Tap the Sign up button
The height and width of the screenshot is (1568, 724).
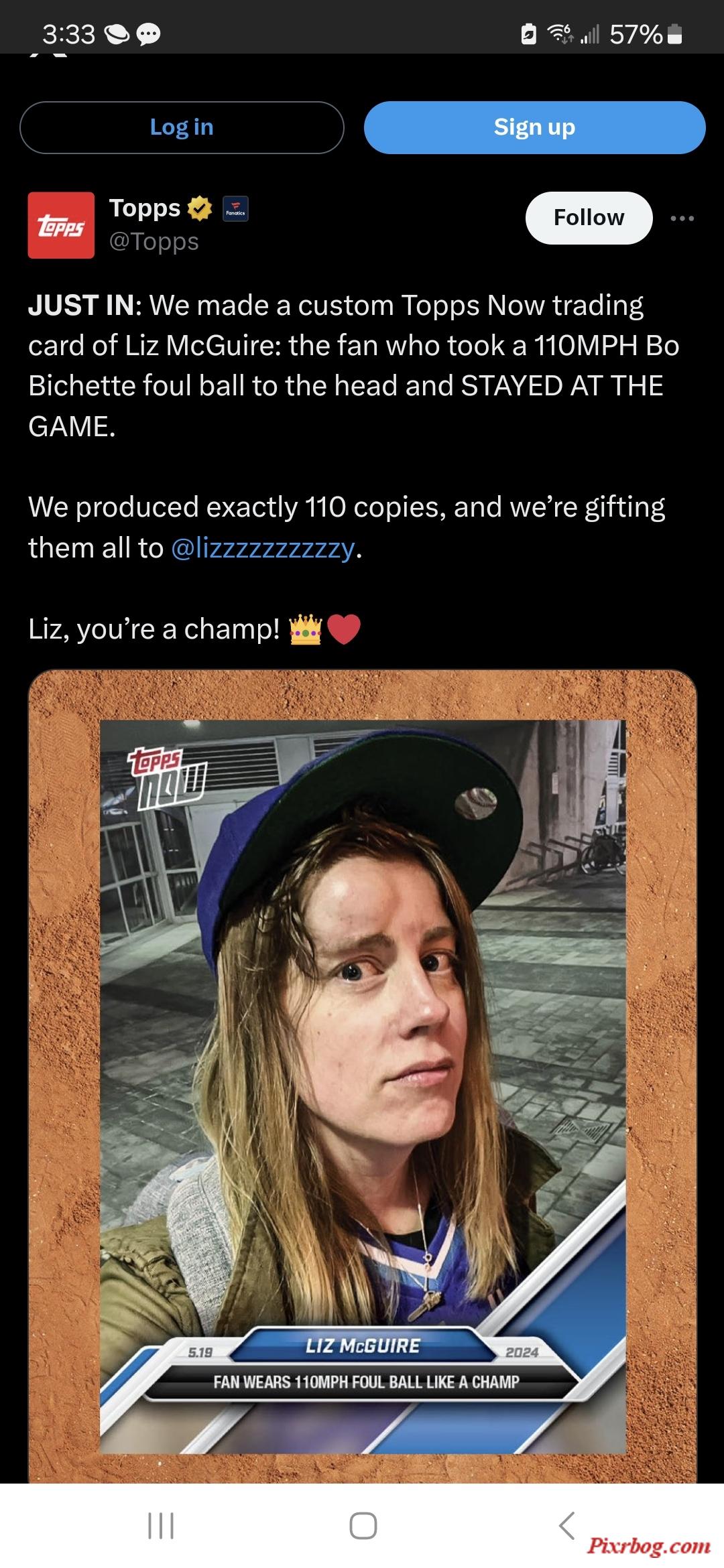point(534,127)
